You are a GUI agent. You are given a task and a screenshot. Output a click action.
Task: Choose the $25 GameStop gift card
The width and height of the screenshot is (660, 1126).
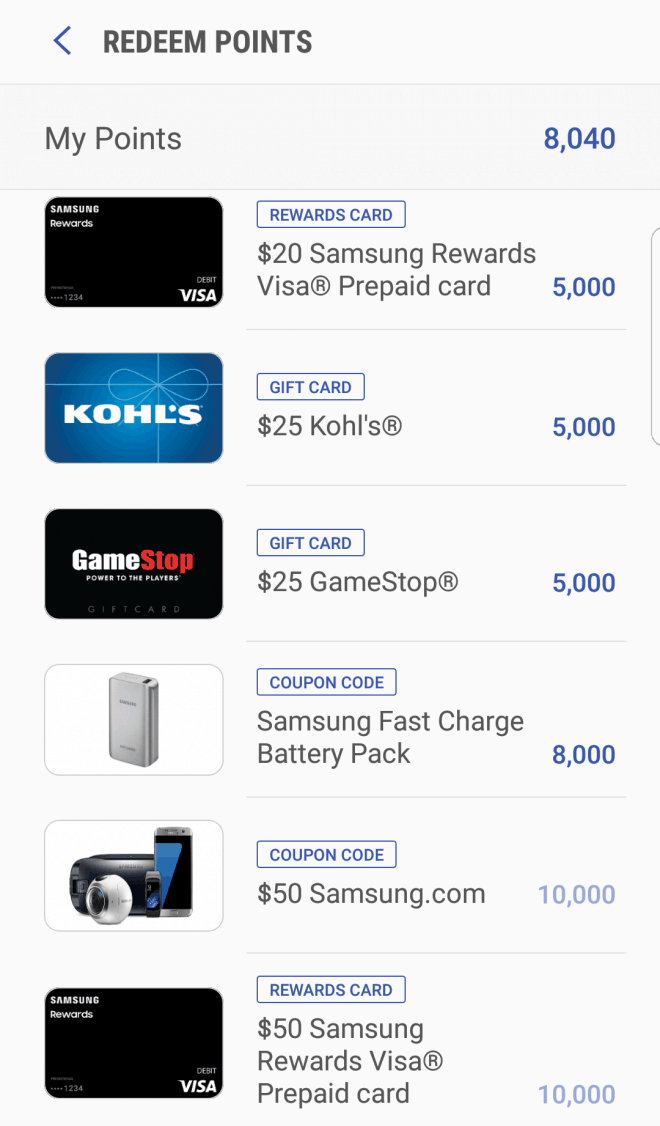(357, 582)
